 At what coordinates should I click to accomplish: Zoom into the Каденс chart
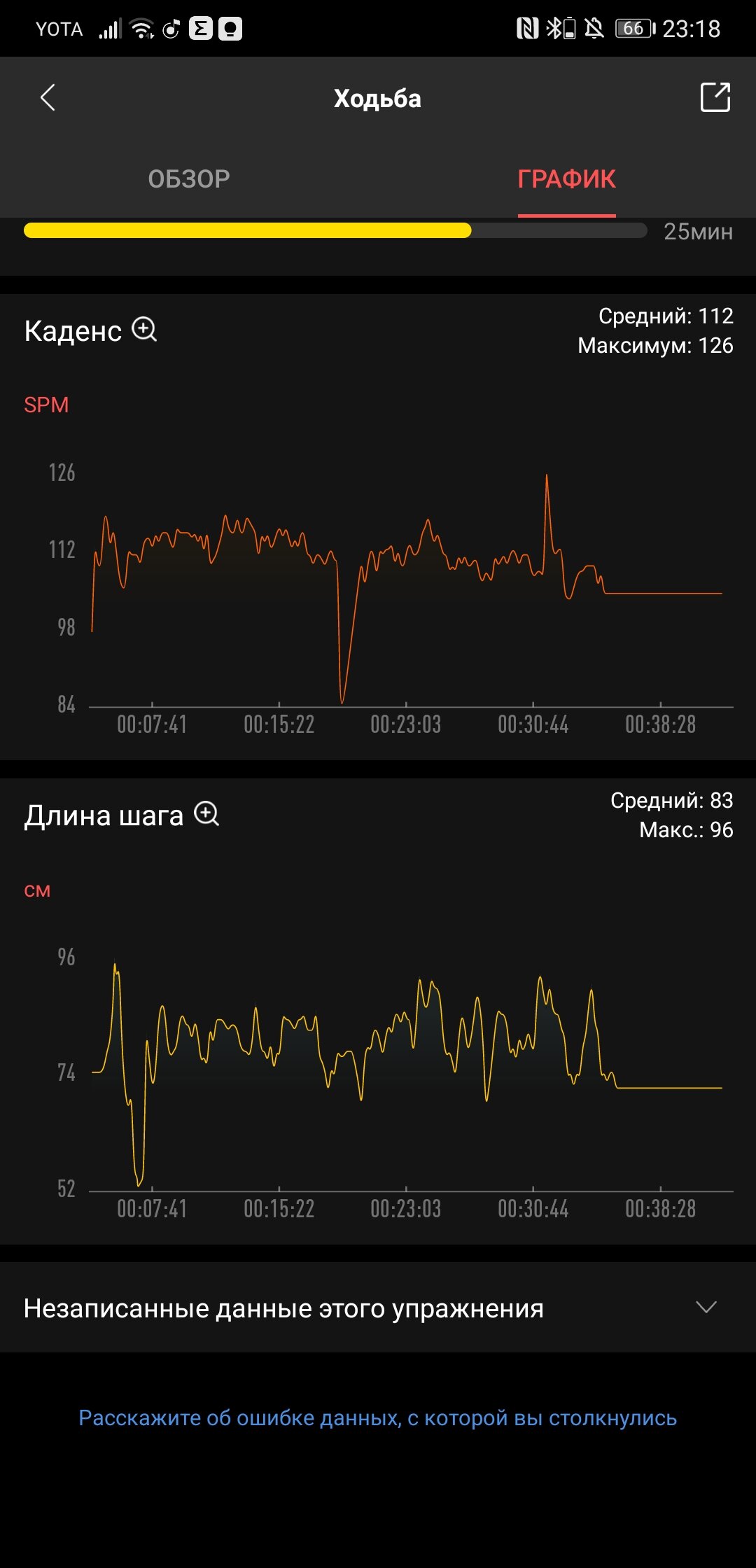[145, 329]
